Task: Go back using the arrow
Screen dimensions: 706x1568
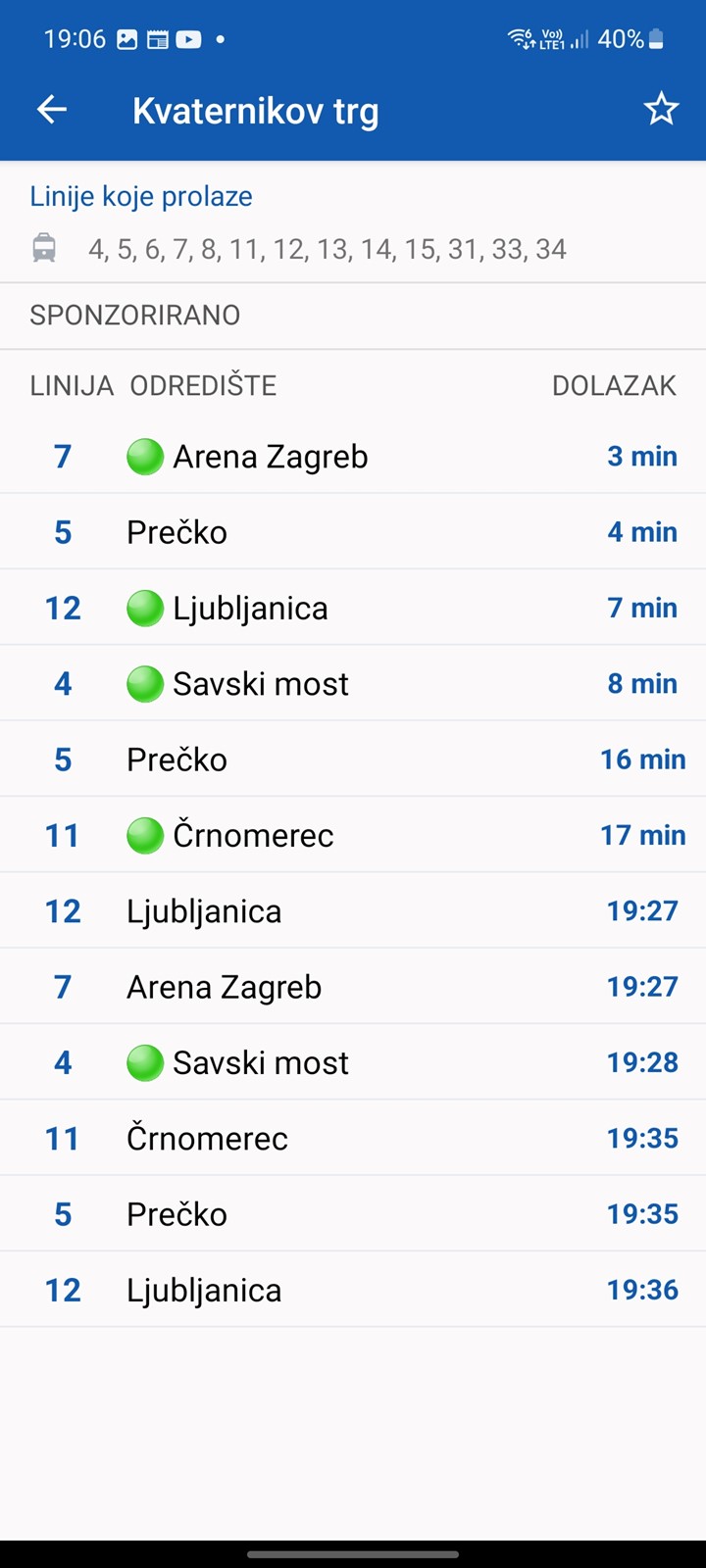Action: click(52, 109)
